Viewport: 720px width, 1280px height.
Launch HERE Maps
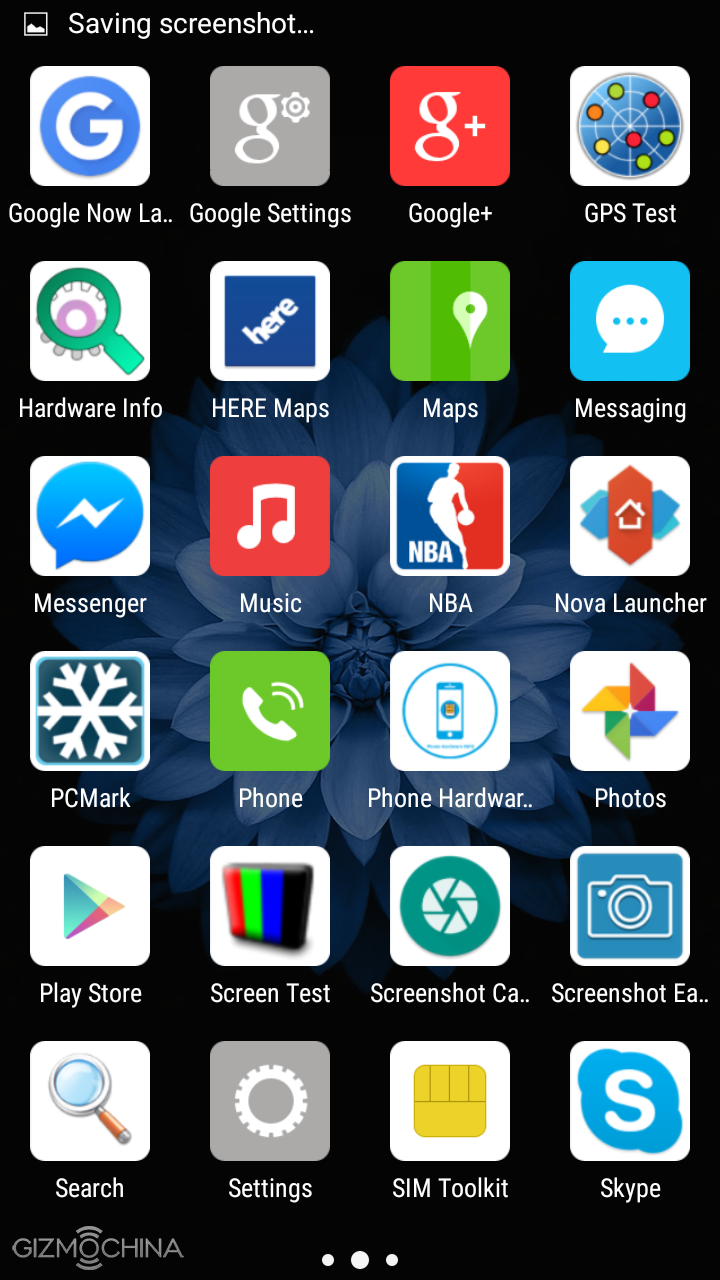tap(270, 321)
